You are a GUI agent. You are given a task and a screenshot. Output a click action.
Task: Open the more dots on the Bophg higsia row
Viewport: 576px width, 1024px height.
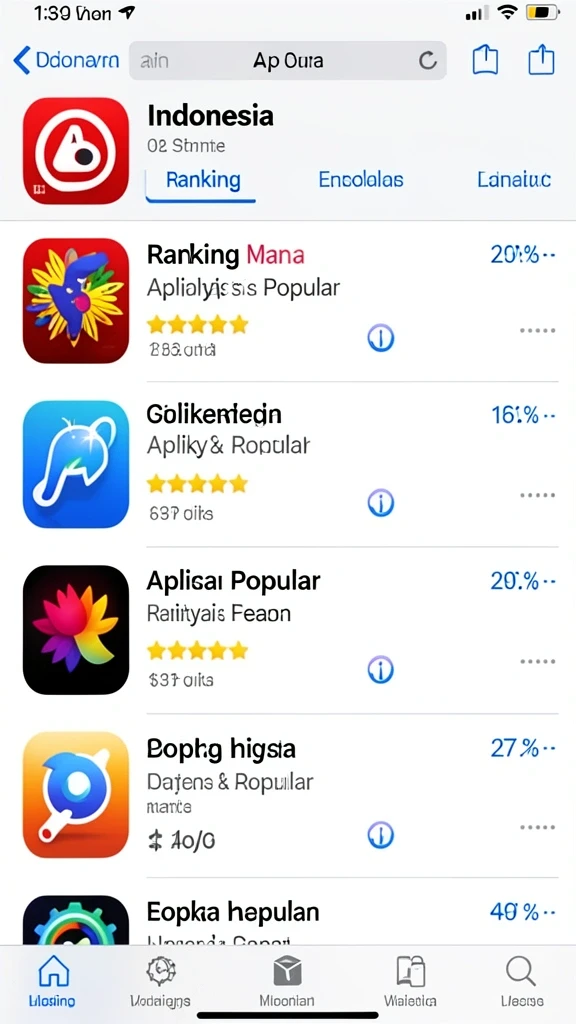point(537,827)
